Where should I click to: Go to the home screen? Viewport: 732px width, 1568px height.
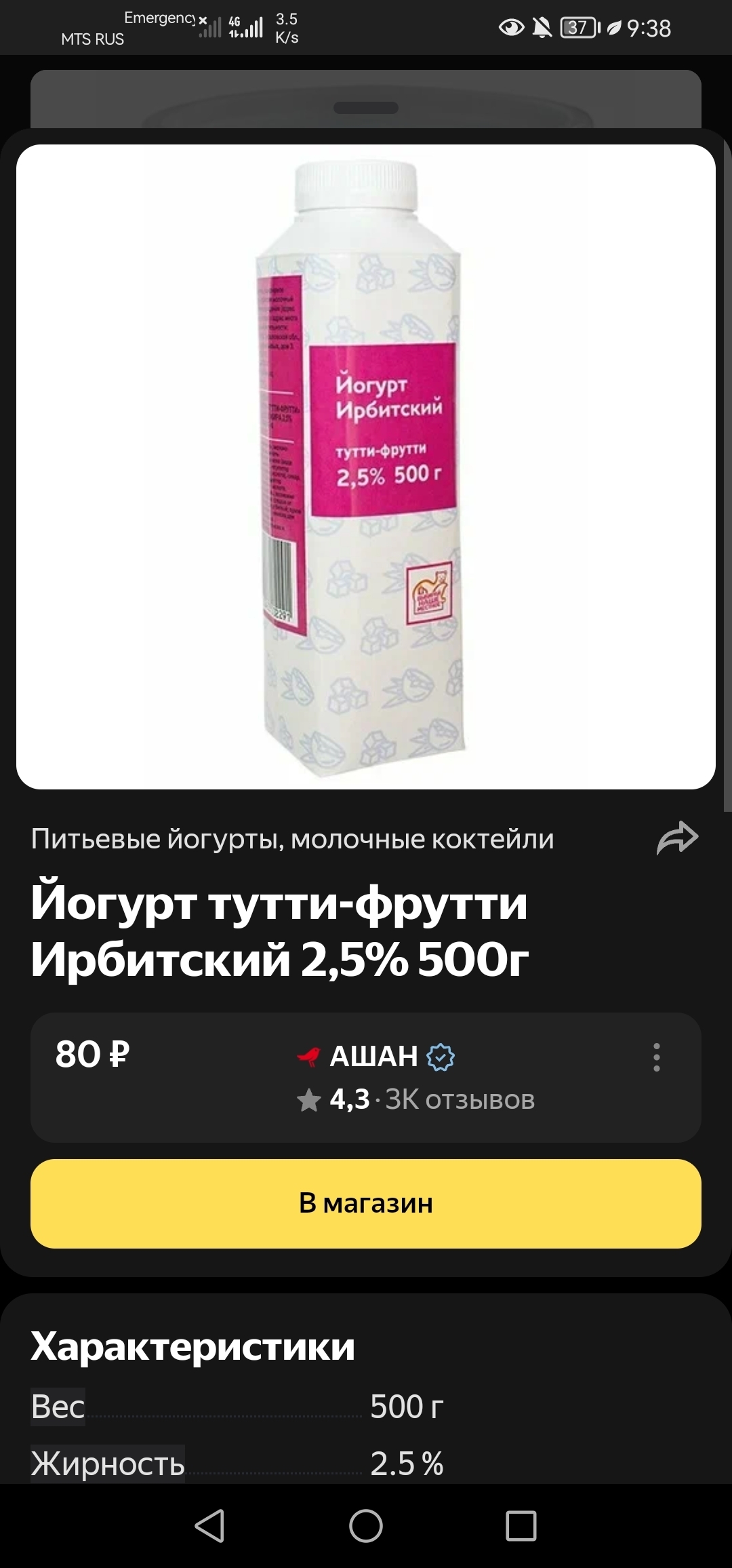(x=366, y=1527)
